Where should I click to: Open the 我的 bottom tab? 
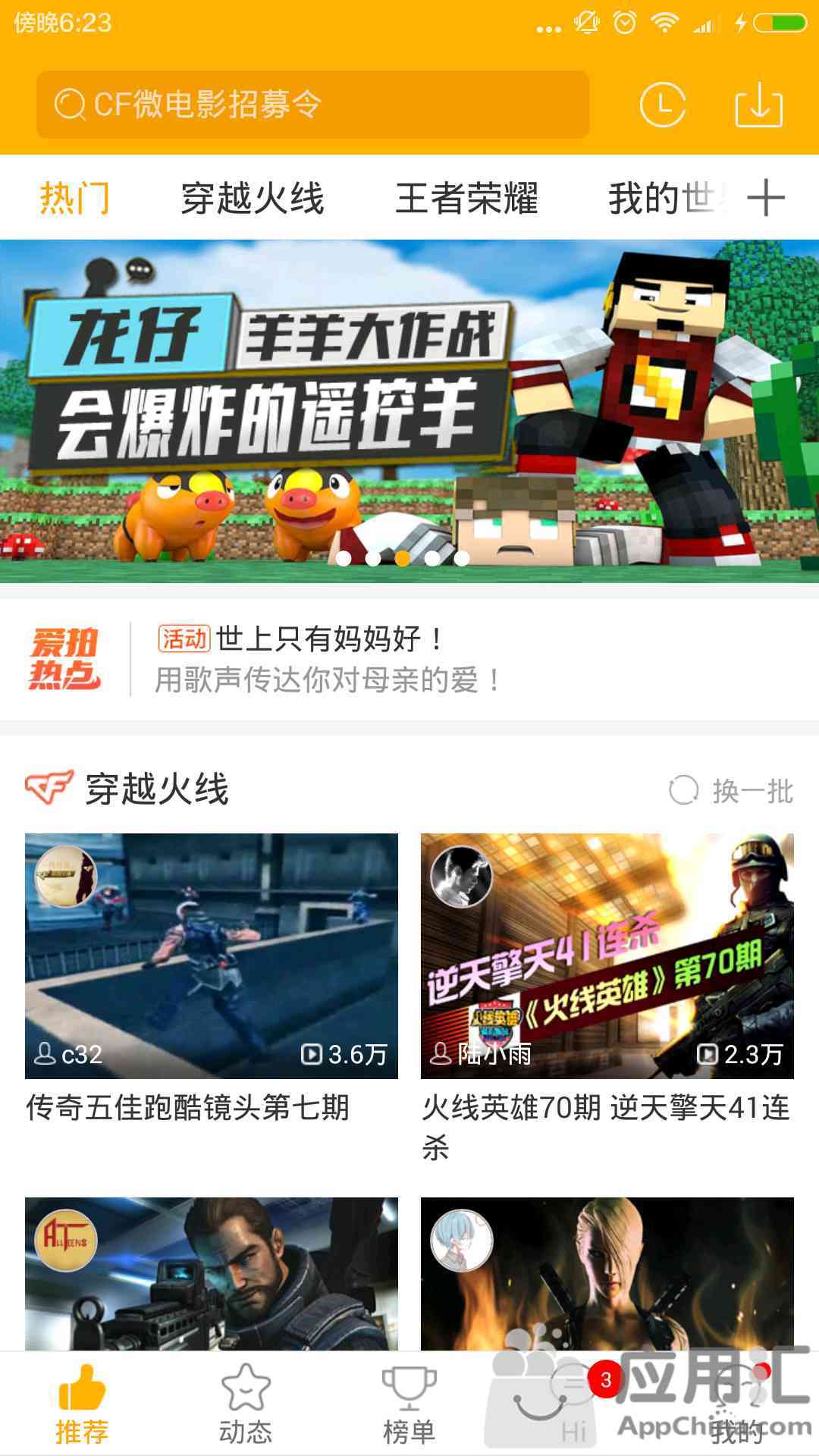pyautogui.click(x=737, y=1404)
